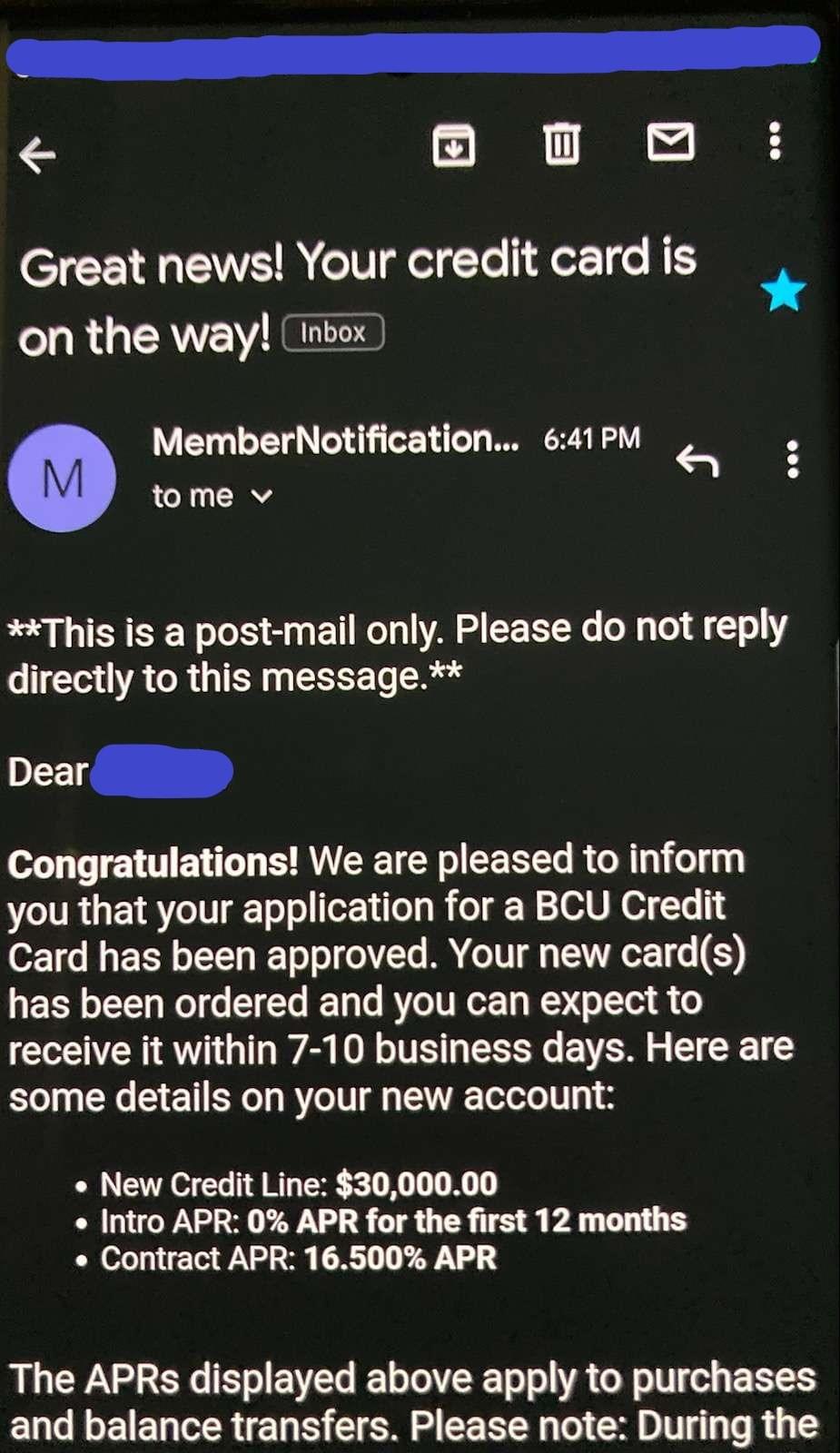Open MemberNotification sender avatar

(x=62, y=478)
